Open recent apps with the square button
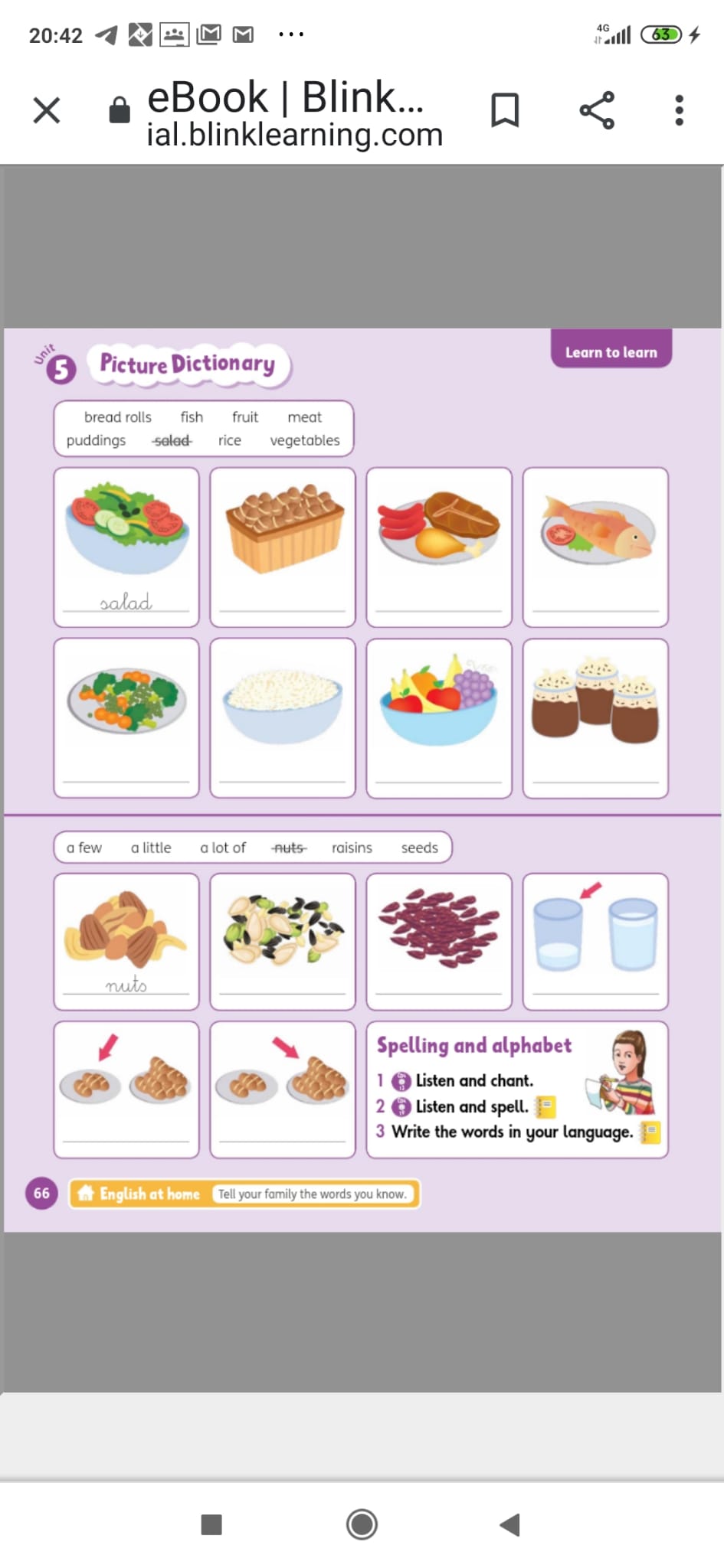Image resolution: width=724 pixels, height=1568 pixels. click(211, 1524)
